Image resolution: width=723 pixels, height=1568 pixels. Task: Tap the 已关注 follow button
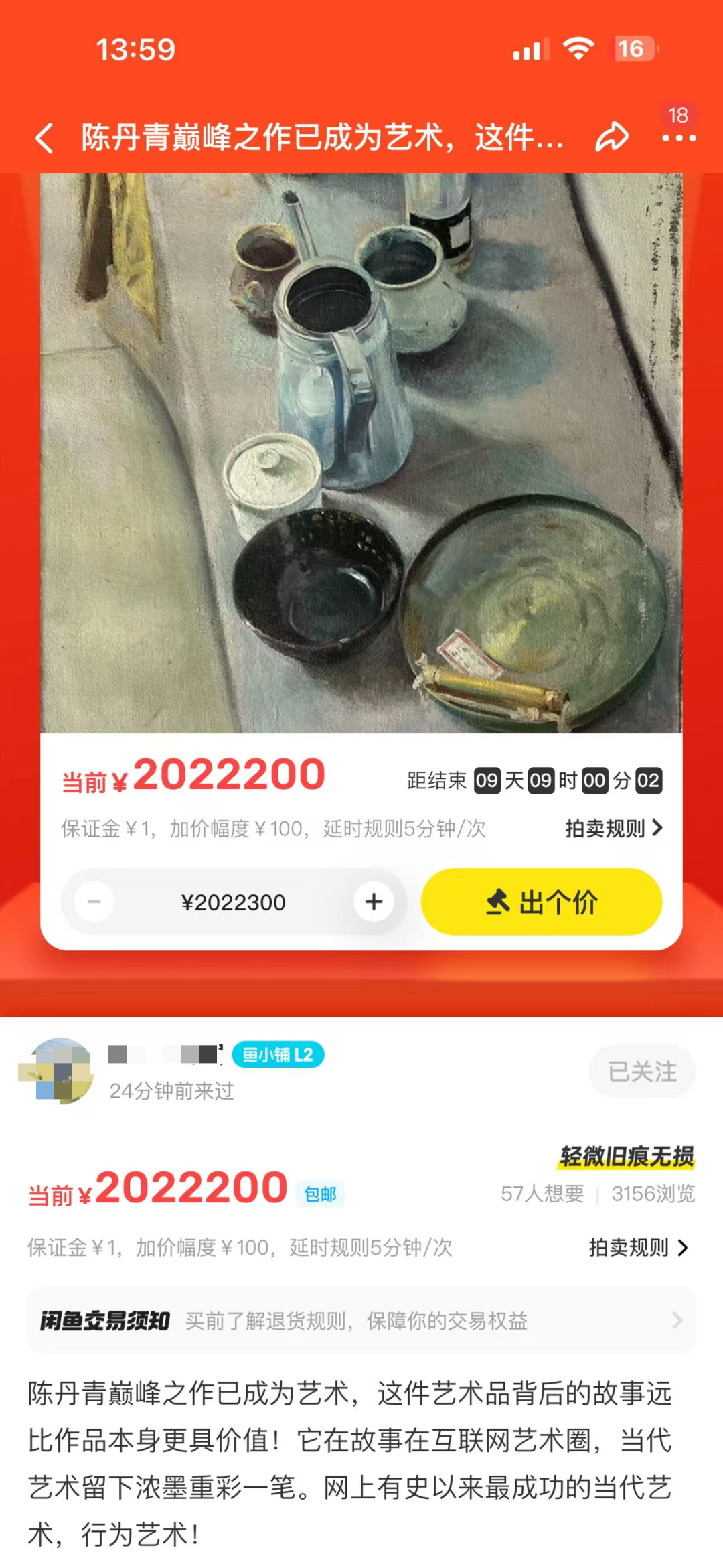[x=641, y=1072]
